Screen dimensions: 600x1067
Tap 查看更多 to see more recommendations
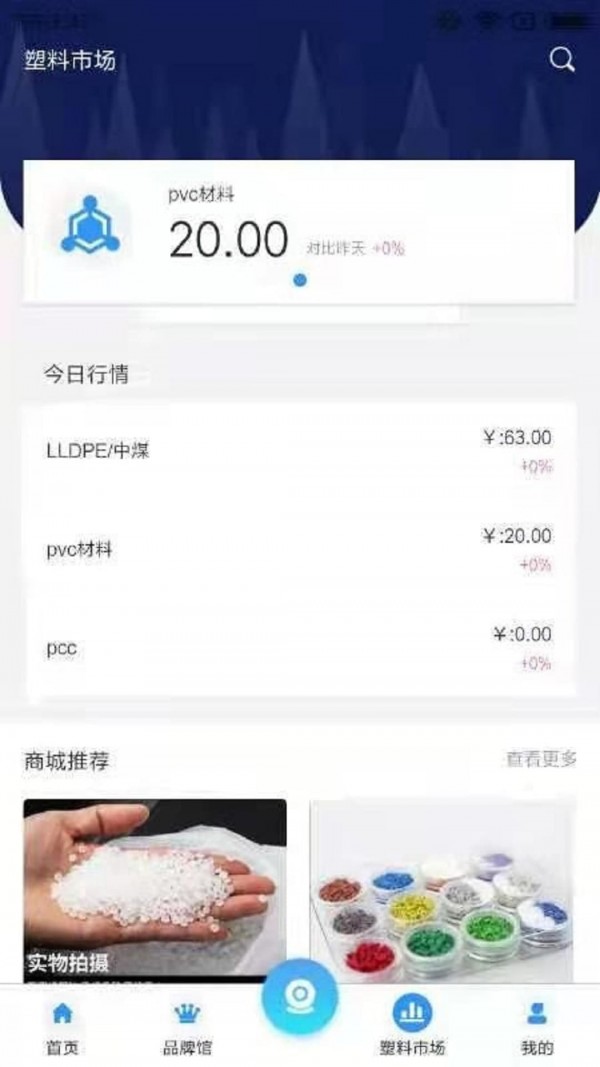(541, 759)
